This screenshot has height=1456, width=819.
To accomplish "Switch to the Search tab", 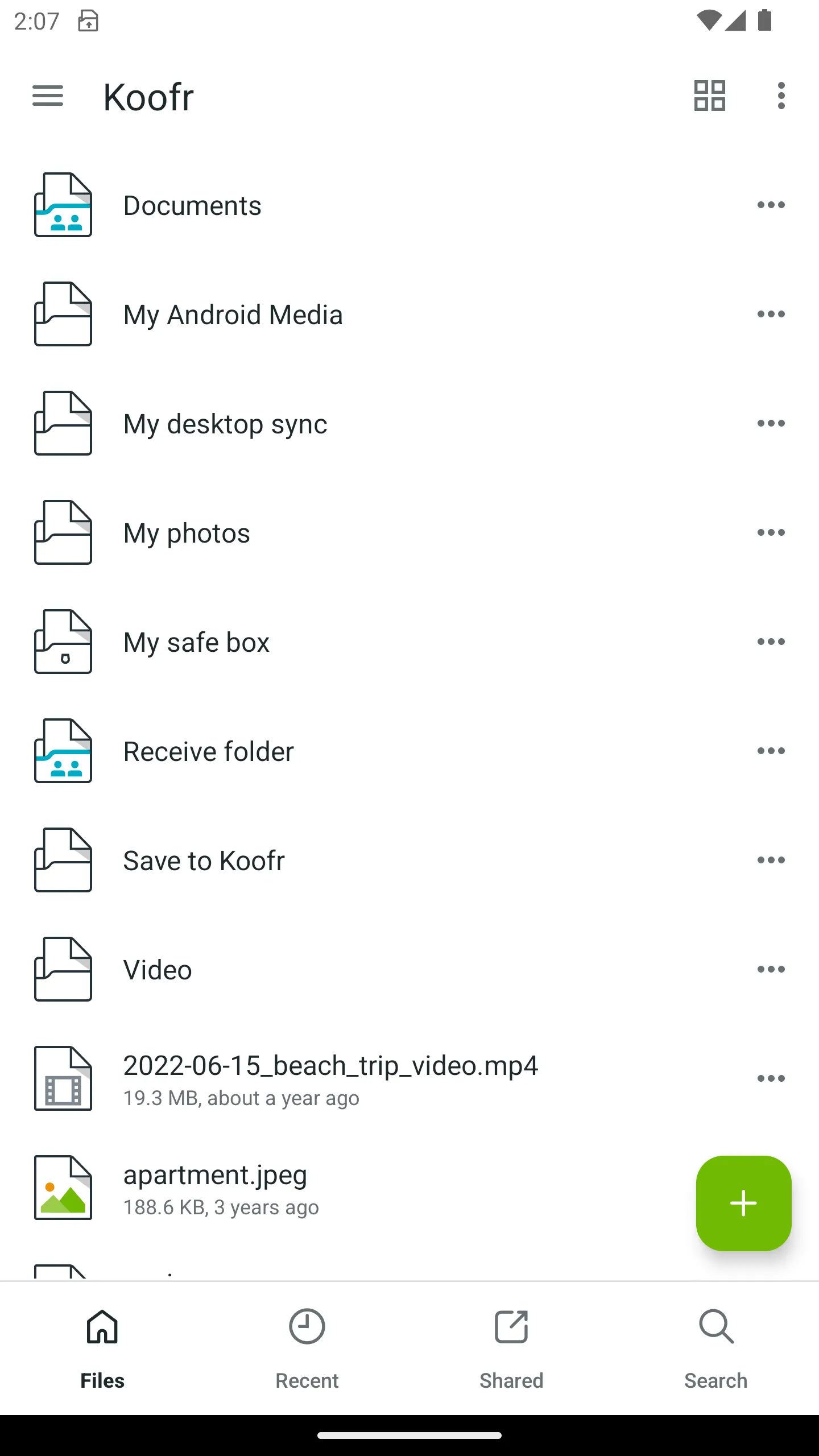I will tap(715, 1348).
